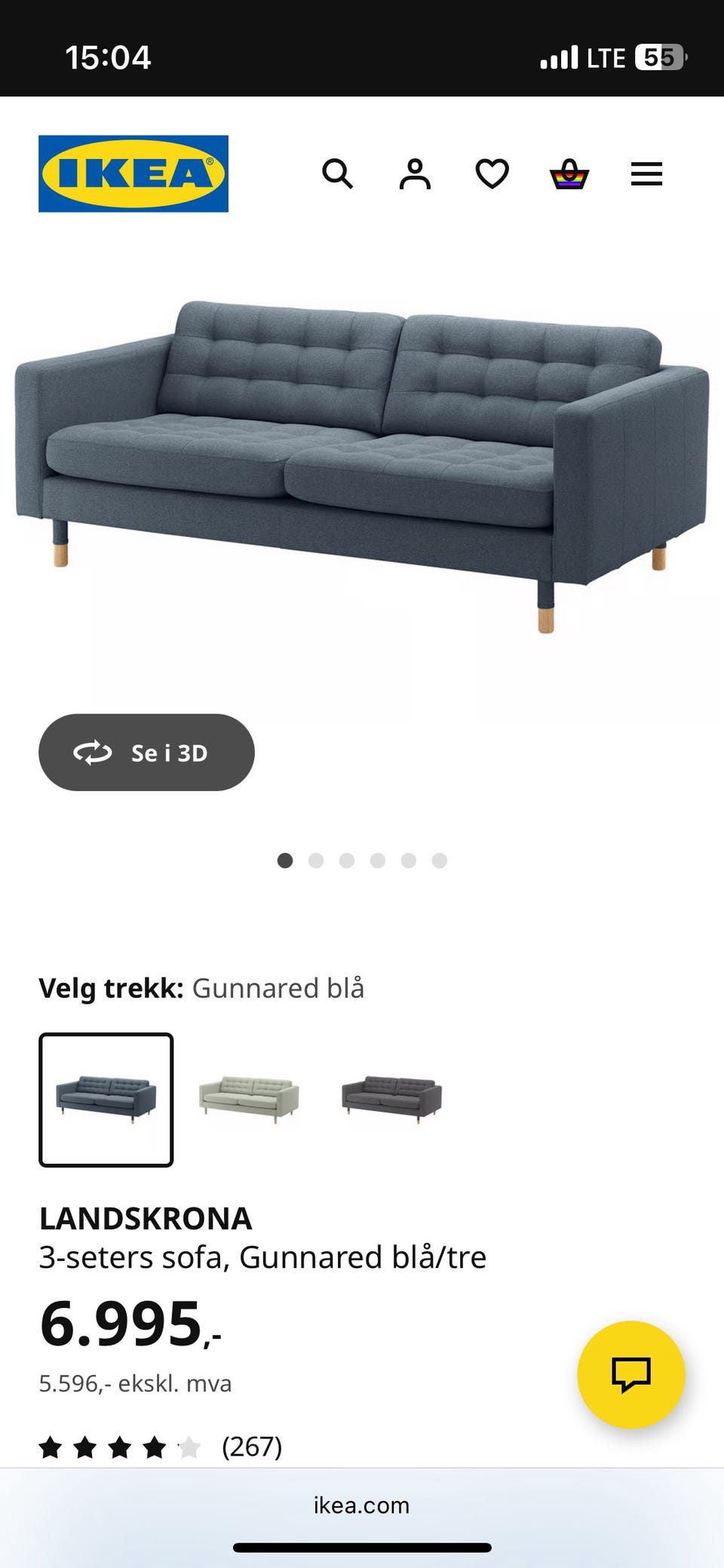This screenshot has height=1568, width=724.
Task: Click the last carousel dot
Action: tap(440, 860)
